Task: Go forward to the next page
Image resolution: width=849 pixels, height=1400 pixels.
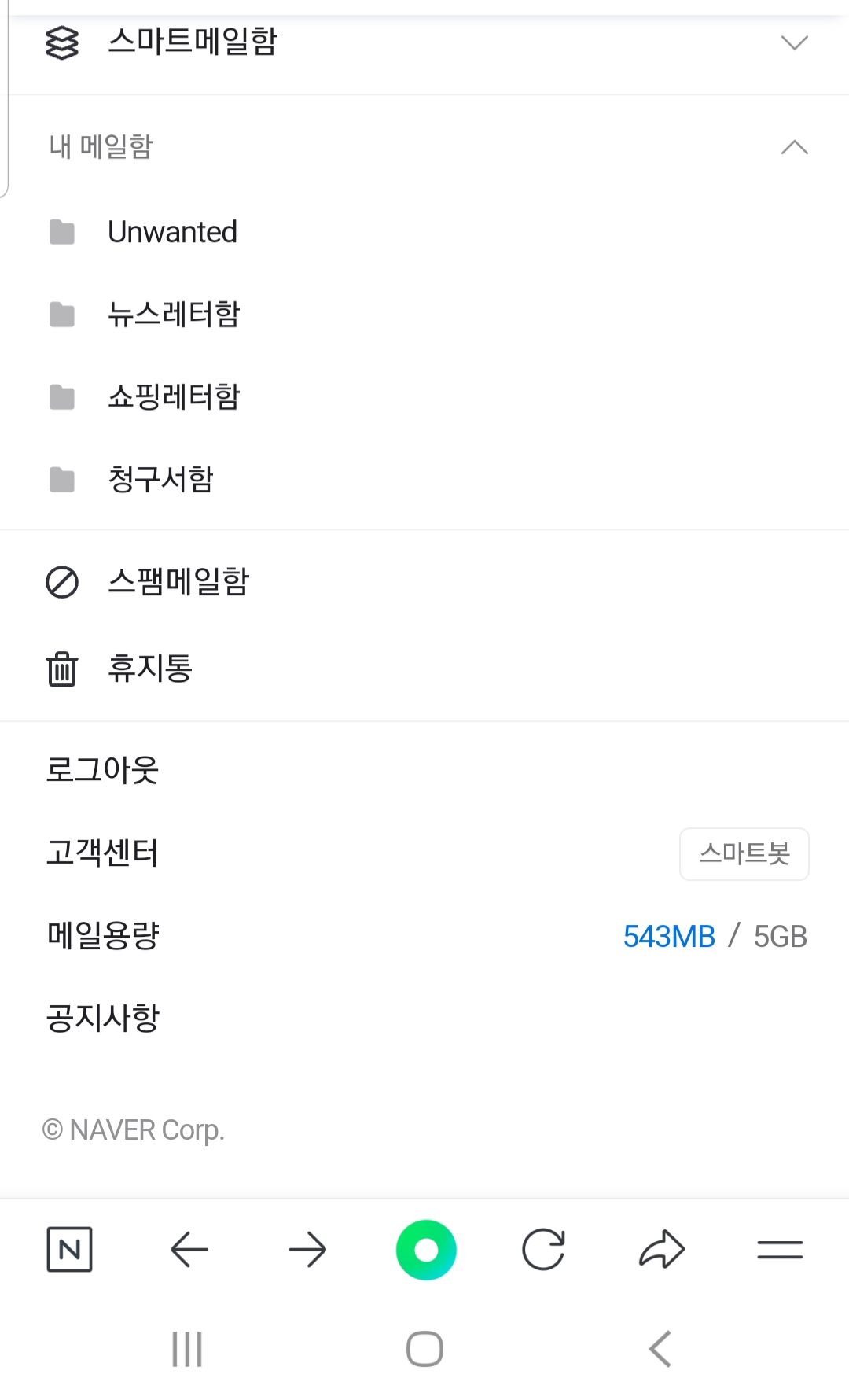Action: pyautogui.click(x=307, y=1249)
